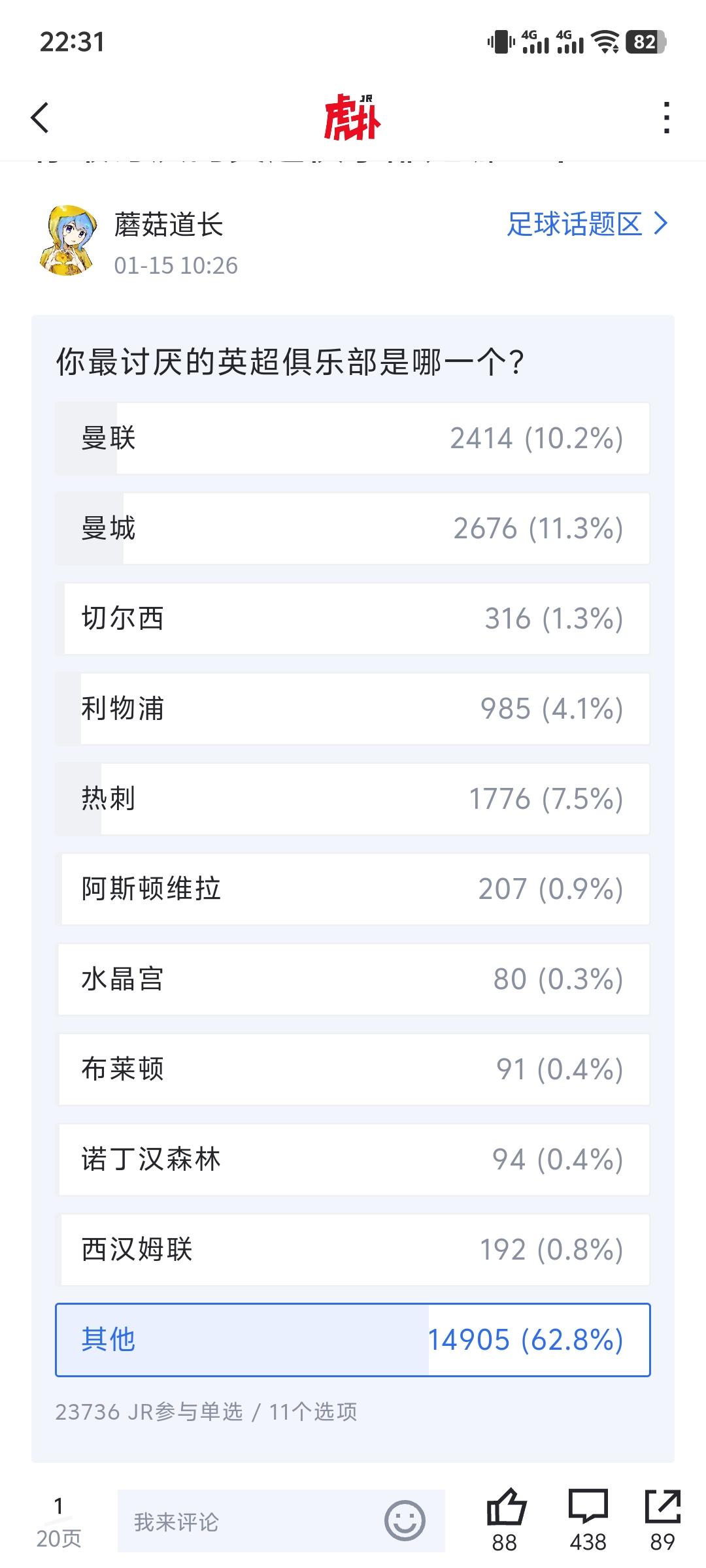Choose the 阿斯顿维拉 poll option
The width and height of the screenshot is (706, 1568).
click(353, 889)
